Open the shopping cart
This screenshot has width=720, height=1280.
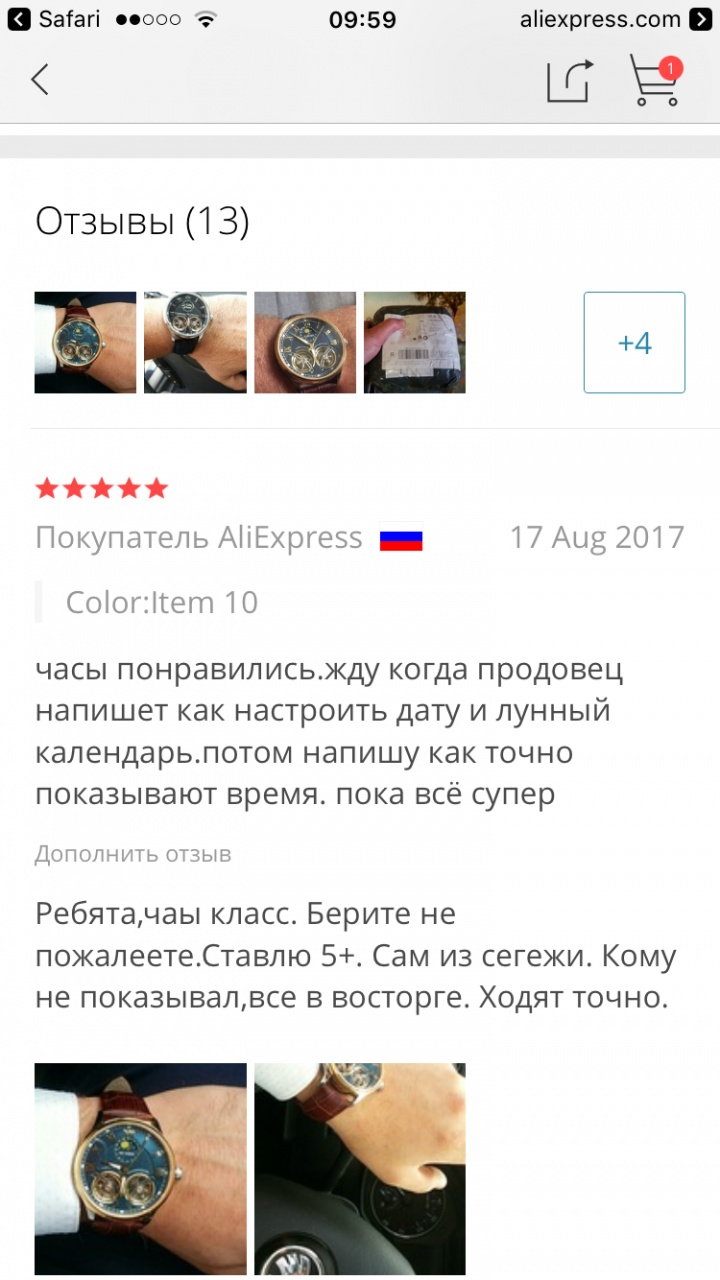[x=654, y=81]
